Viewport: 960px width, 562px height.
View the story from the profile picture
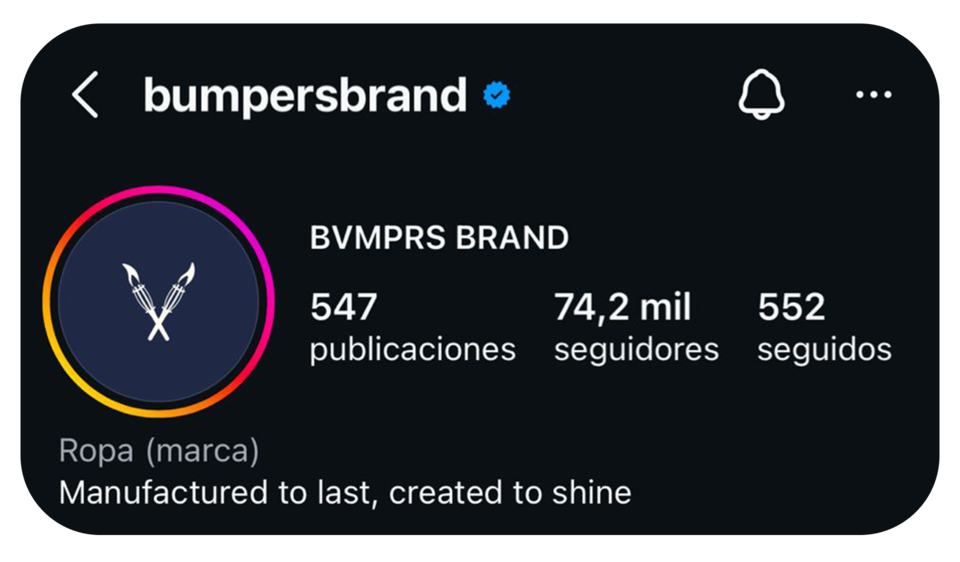pyautogui.click(x=159, y=301)
